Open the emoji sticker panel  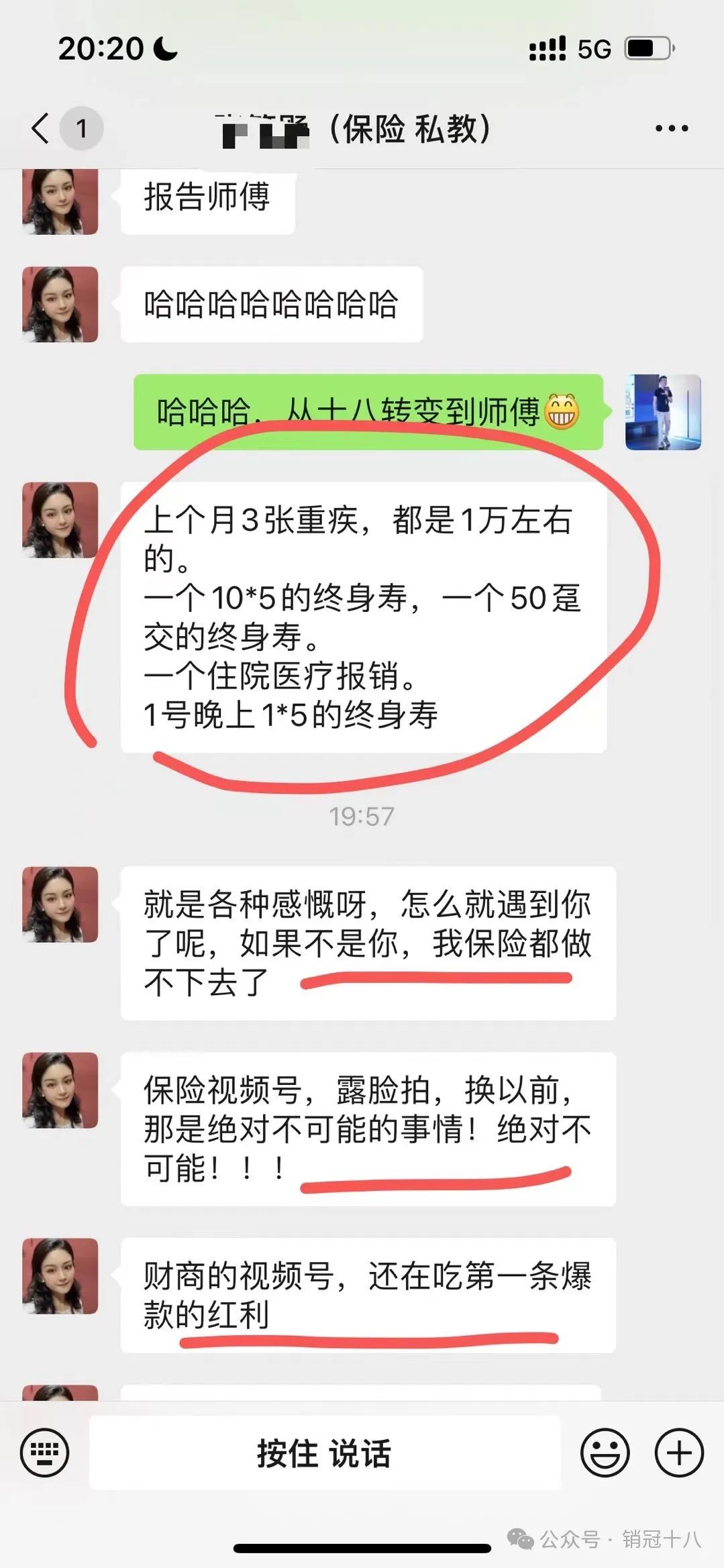point(605,1453)
